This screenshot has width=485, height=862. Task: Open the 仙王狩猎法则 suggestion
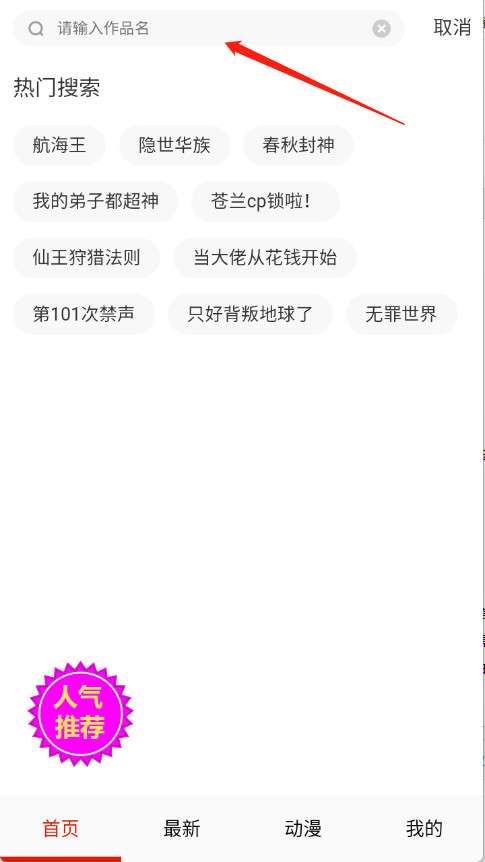click(86, 257)
